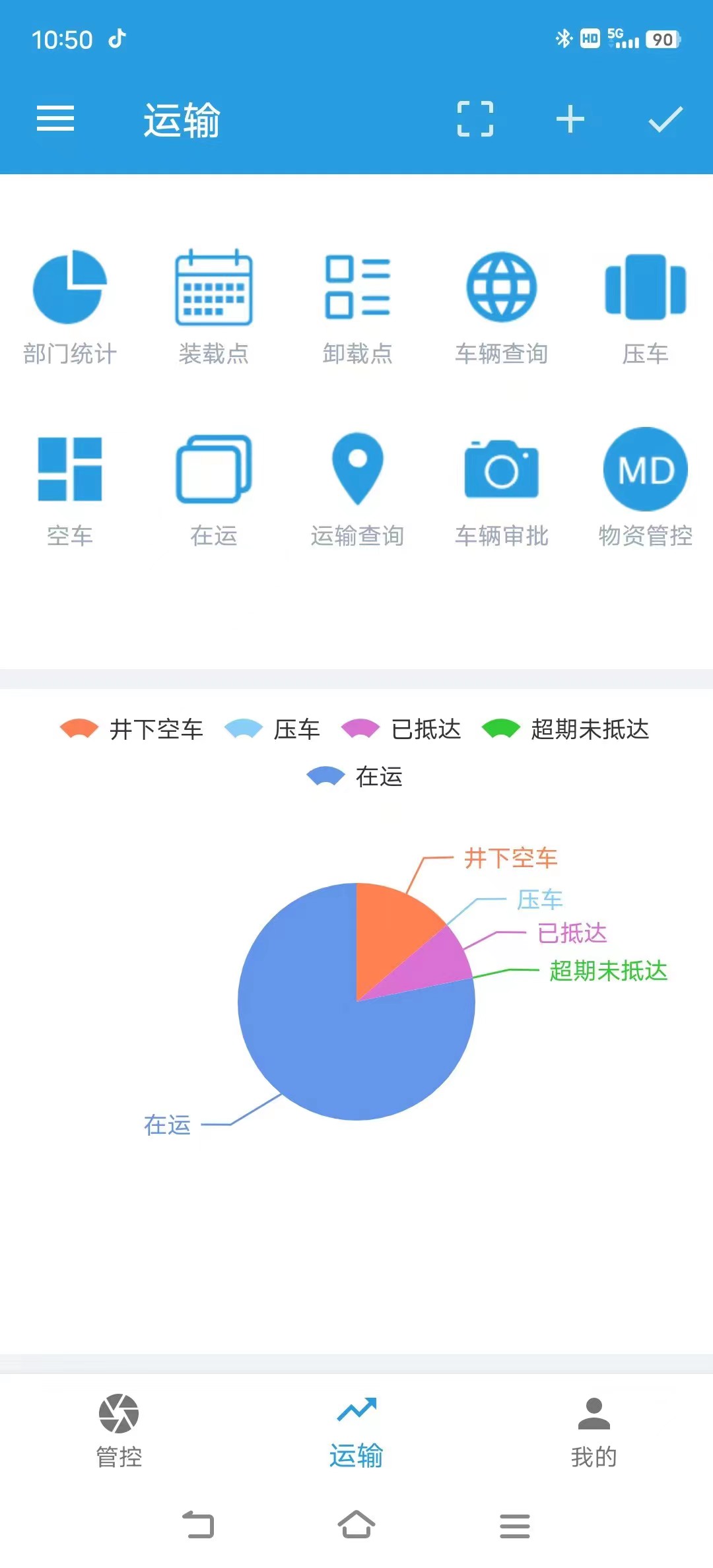This screenshot has width=713, height=1568.
Task: Open 车辆查询 globe icon
Action: pyautogui.click(x=502, y=287)
